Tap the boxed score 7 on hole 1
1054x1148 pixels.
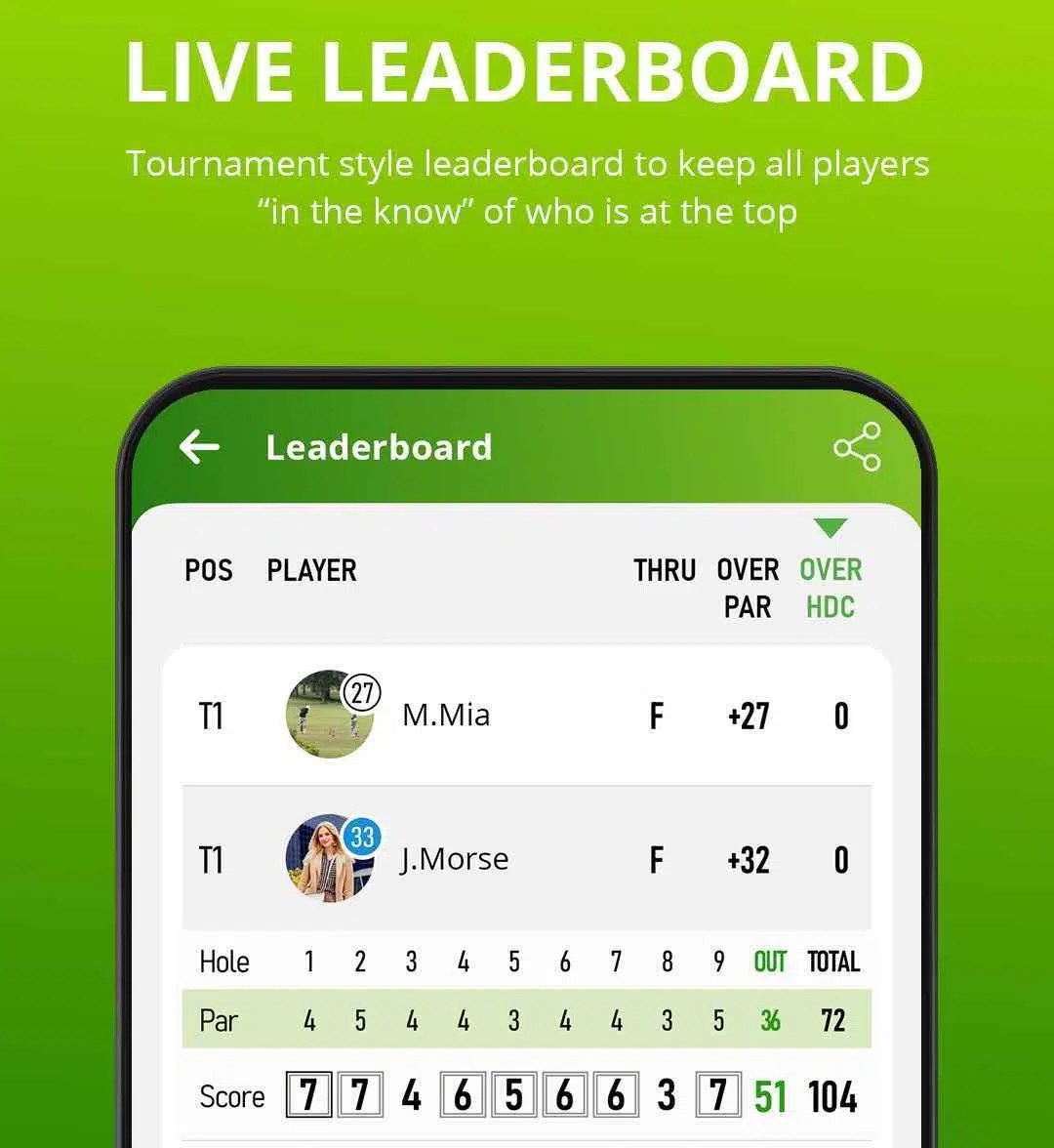tap(308, 1095)
